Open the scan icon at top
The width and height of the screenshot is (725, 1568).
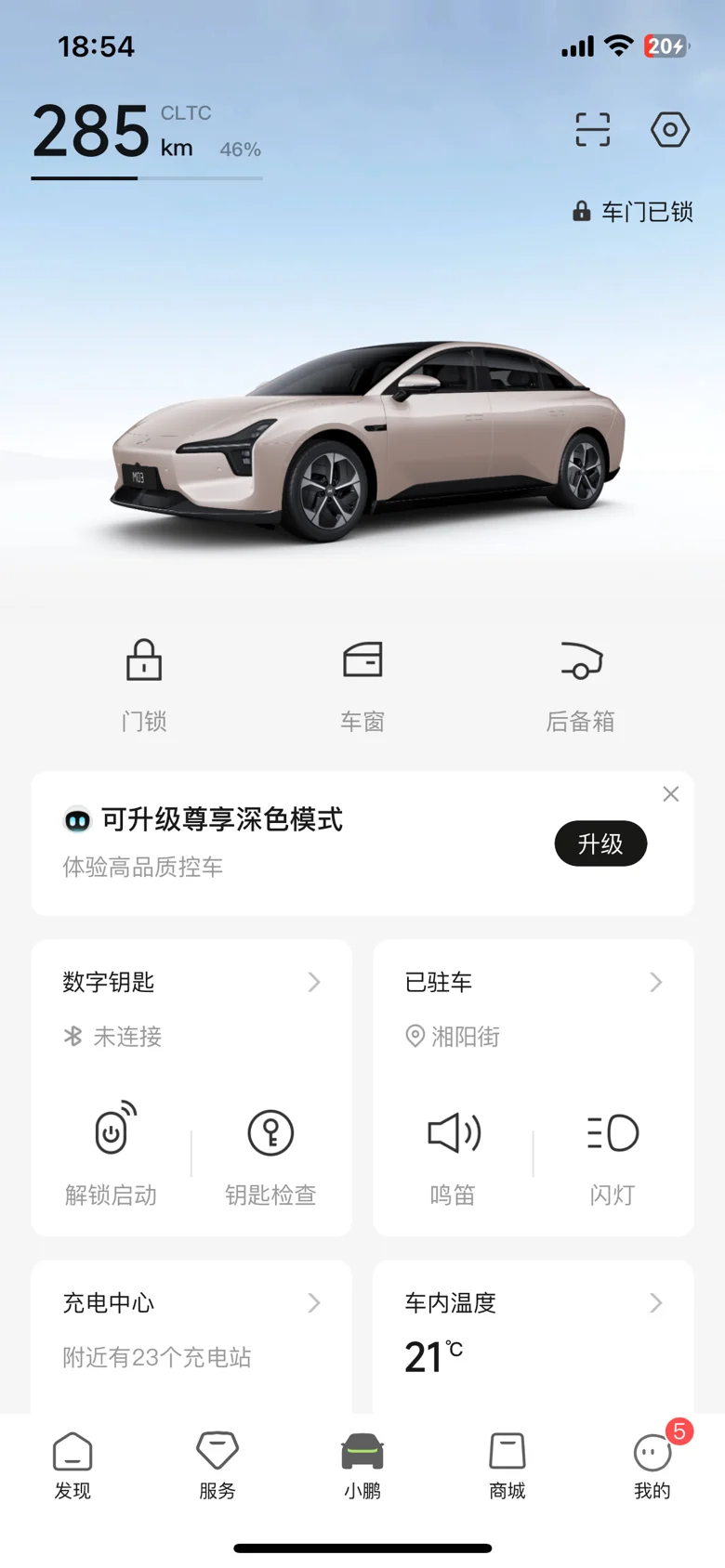[592, 129]
